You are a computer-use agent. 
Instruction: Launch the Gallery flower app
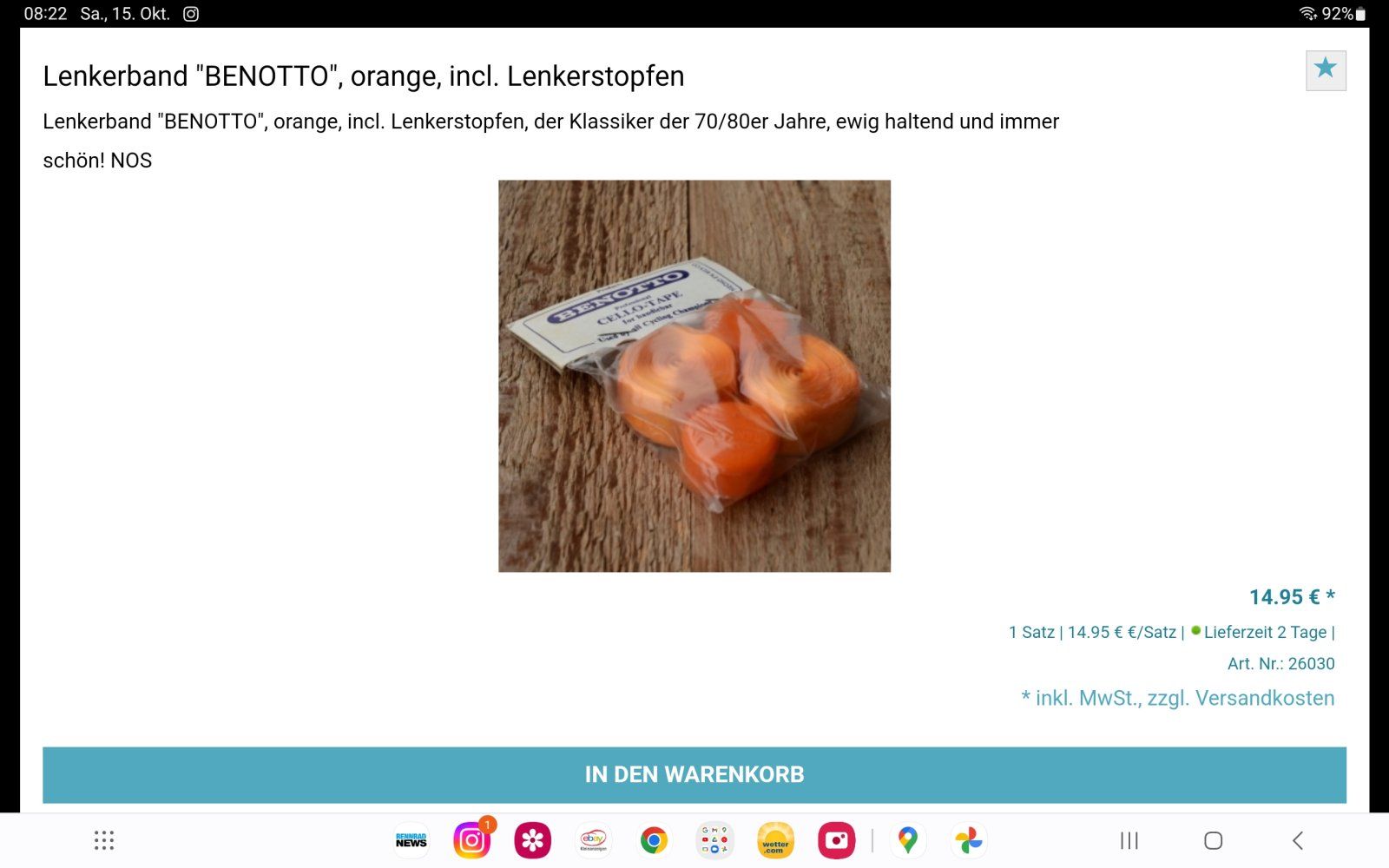pos(532,840)
